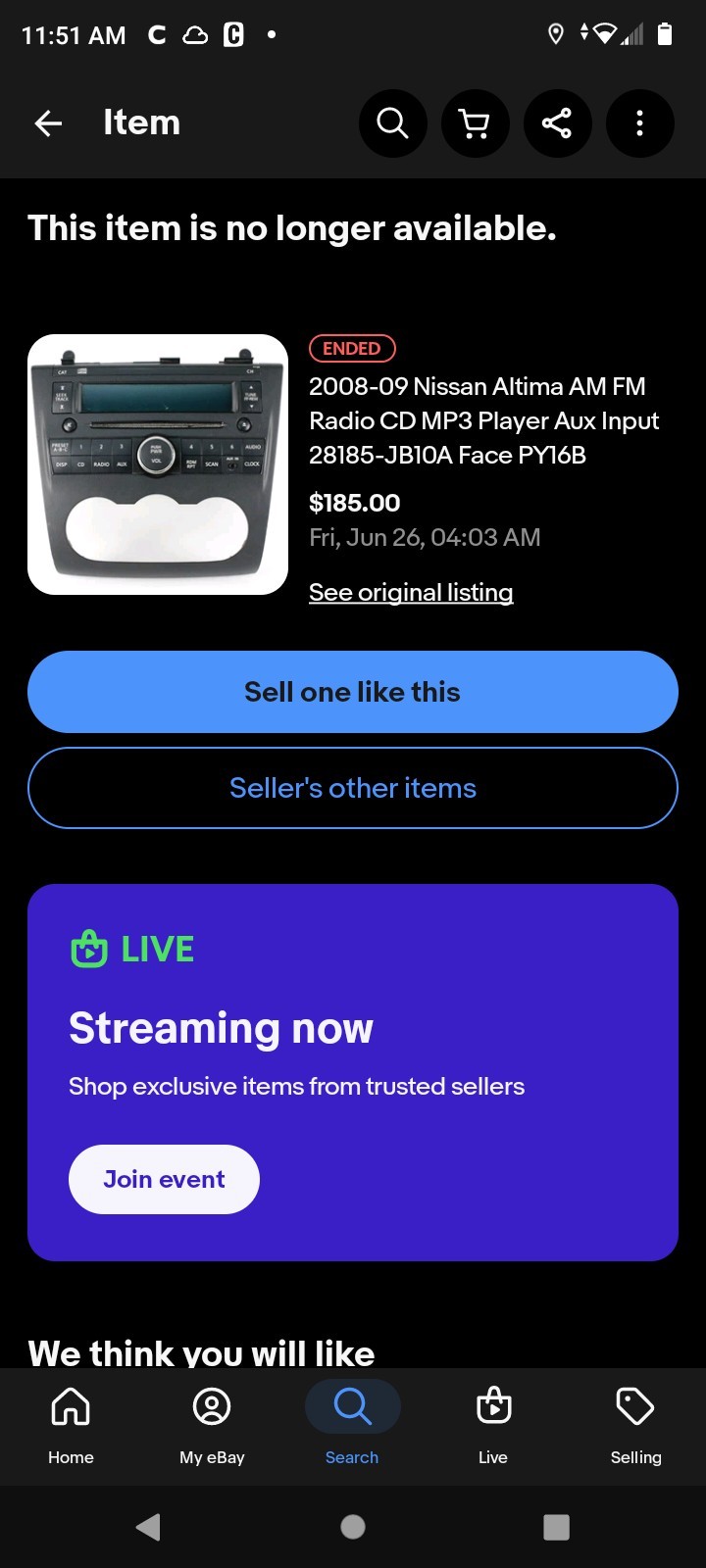Go back using the top arrow
The image size is (706, 1568).
(48, 123)
